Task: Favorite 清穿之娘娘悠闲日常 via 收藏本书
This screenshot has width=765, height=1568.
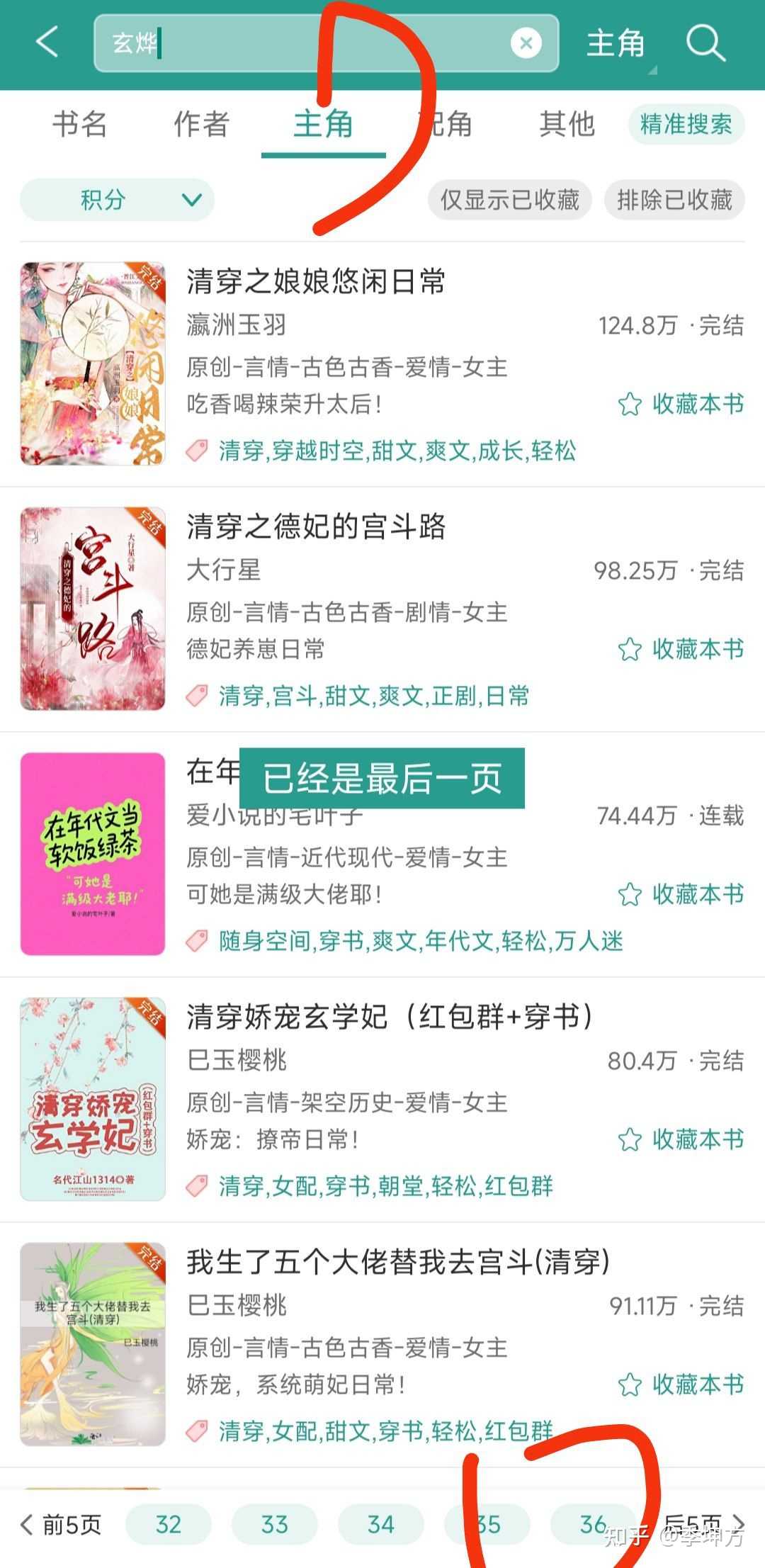Action: [681, 404]
